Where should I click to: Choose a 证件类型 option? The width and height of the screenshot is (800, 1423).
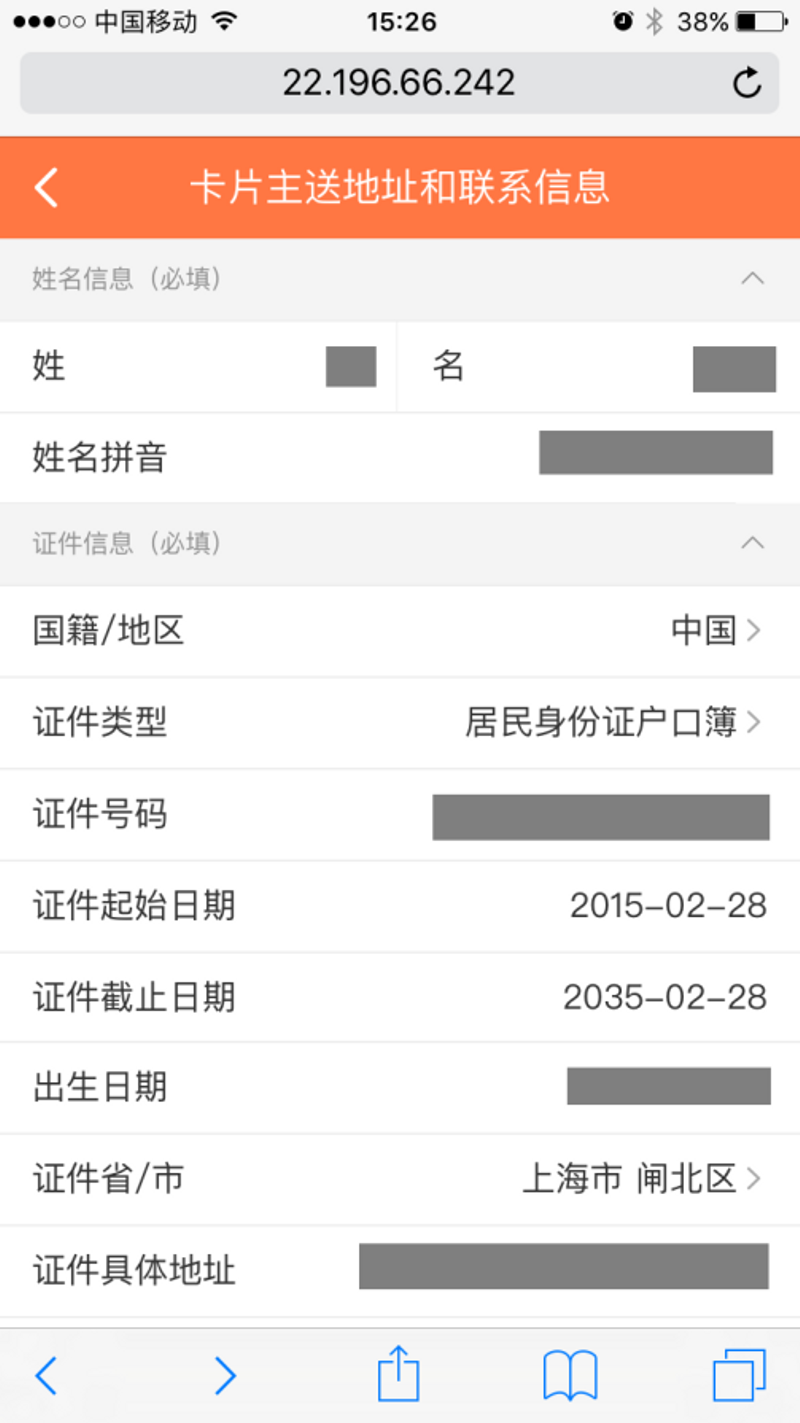(612, 722)
